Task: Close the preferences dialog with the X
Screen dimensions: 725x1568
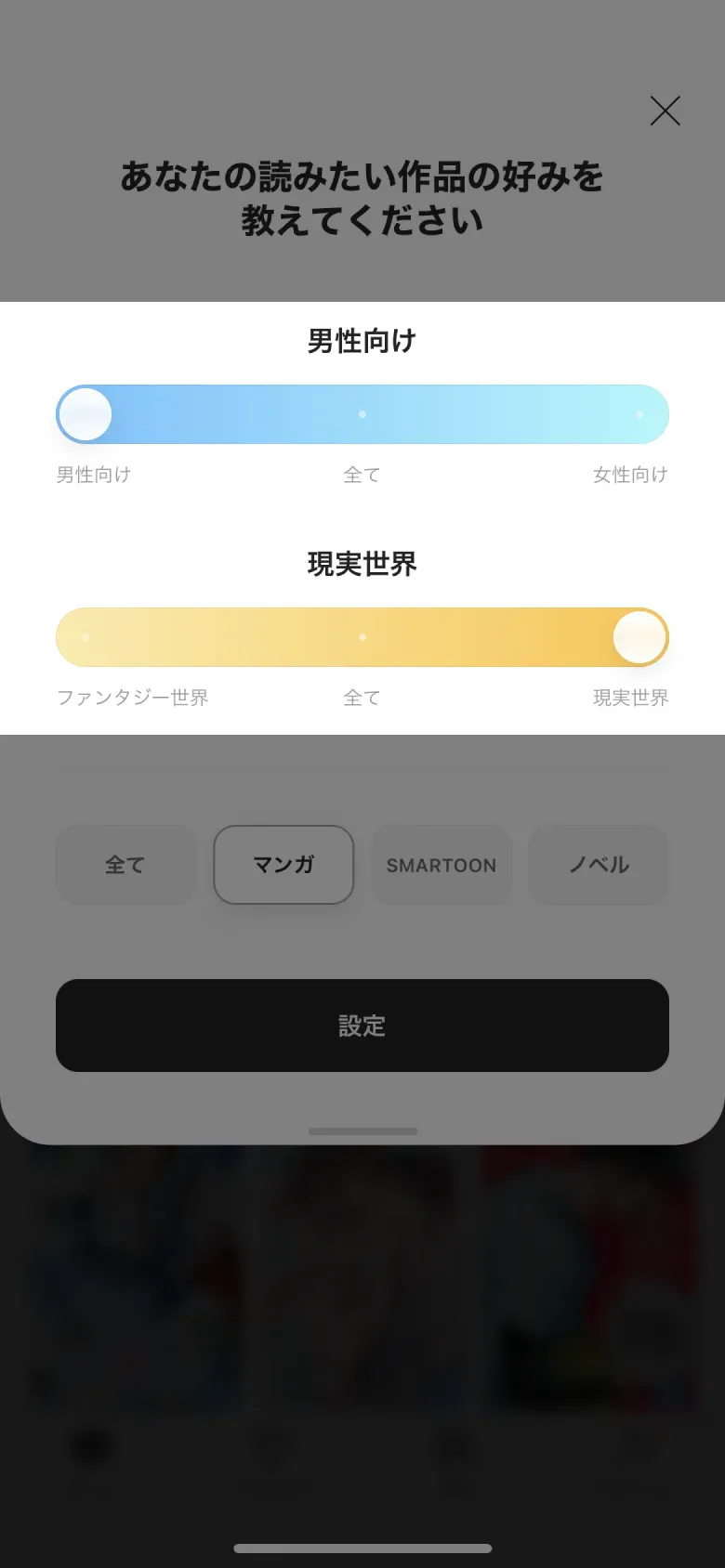Action: [x=665, y=111]
